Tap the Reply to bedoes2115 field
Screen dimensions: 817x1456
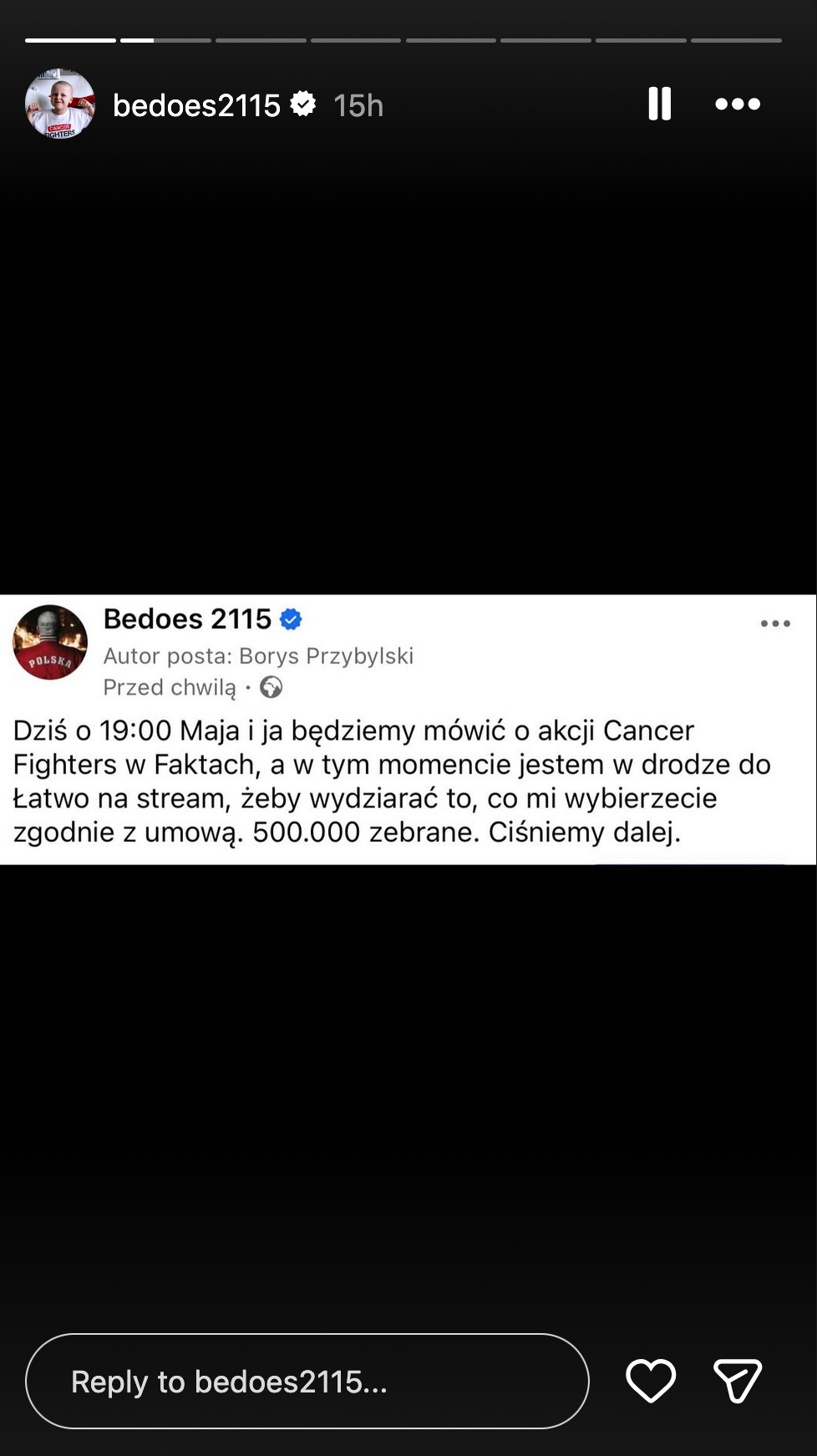(307, 1381)
